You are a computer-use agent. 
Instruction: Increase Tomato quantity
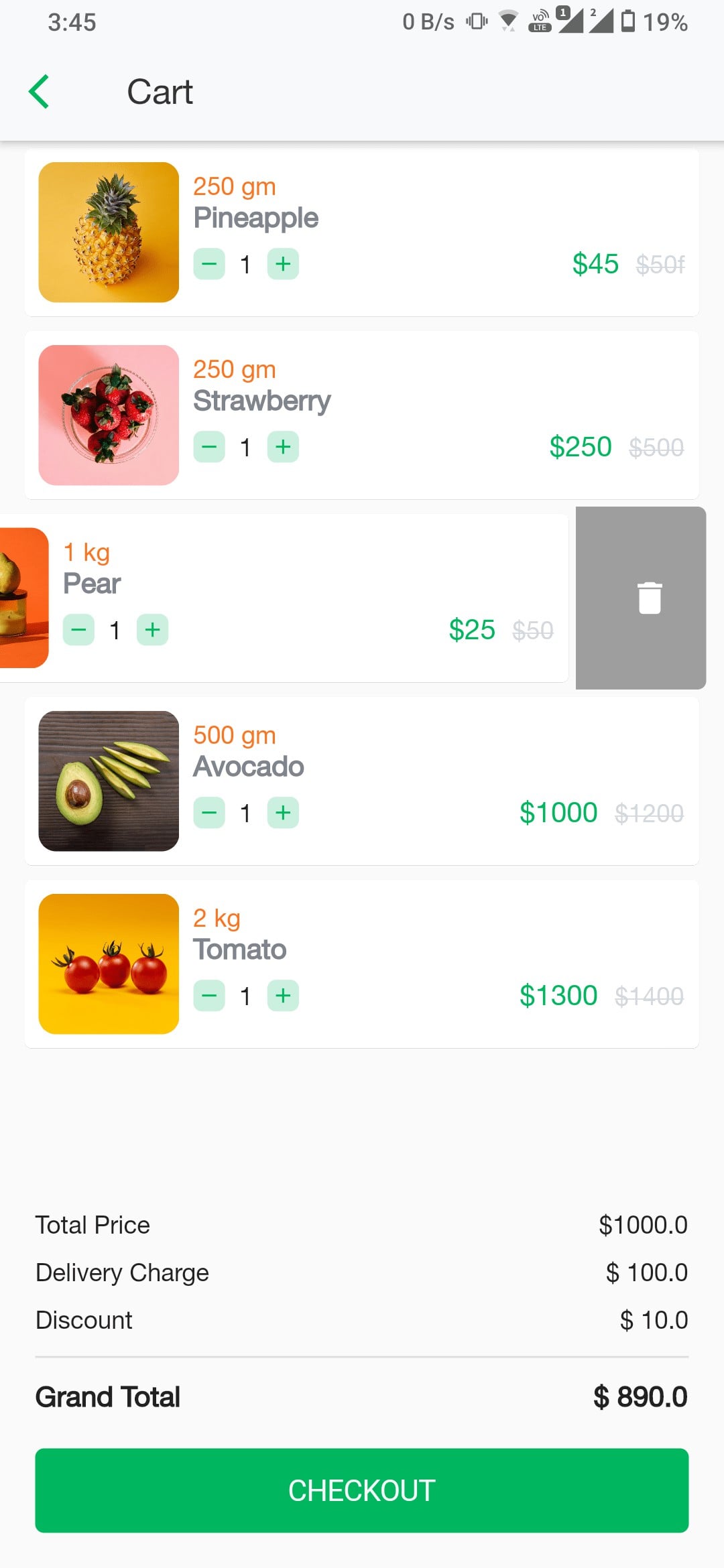coord(283,996)
